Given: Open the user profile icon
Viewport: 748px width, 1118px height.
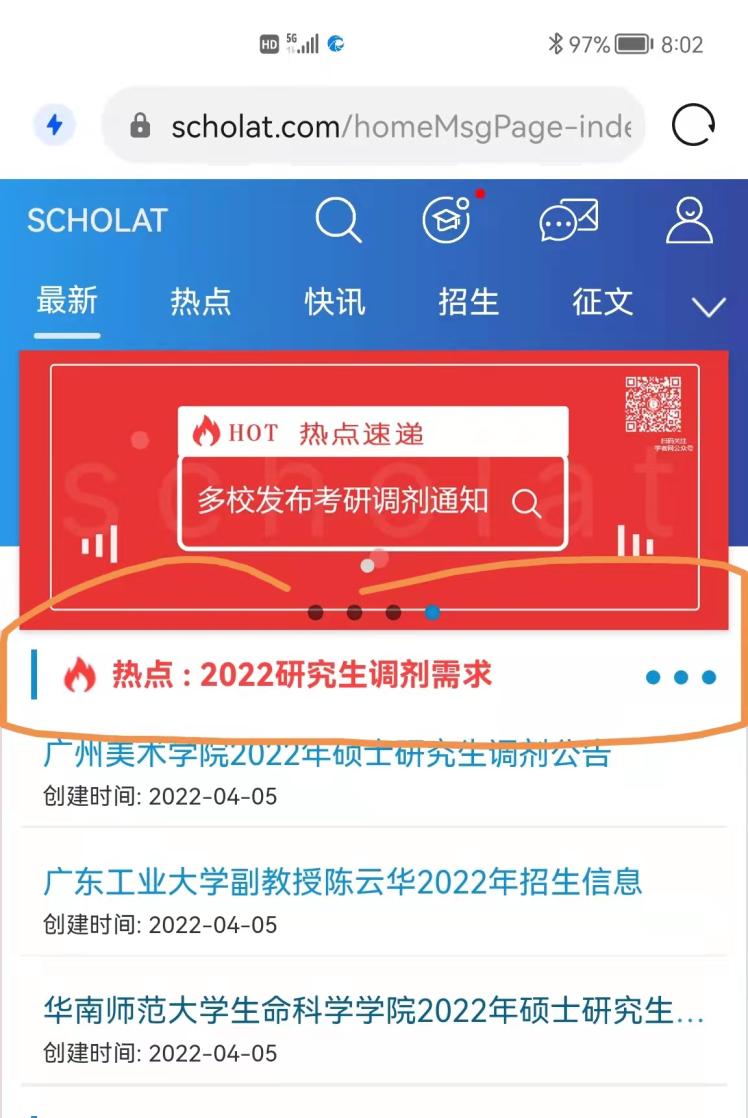Looking at the screenshot, I should pos(690,220).
